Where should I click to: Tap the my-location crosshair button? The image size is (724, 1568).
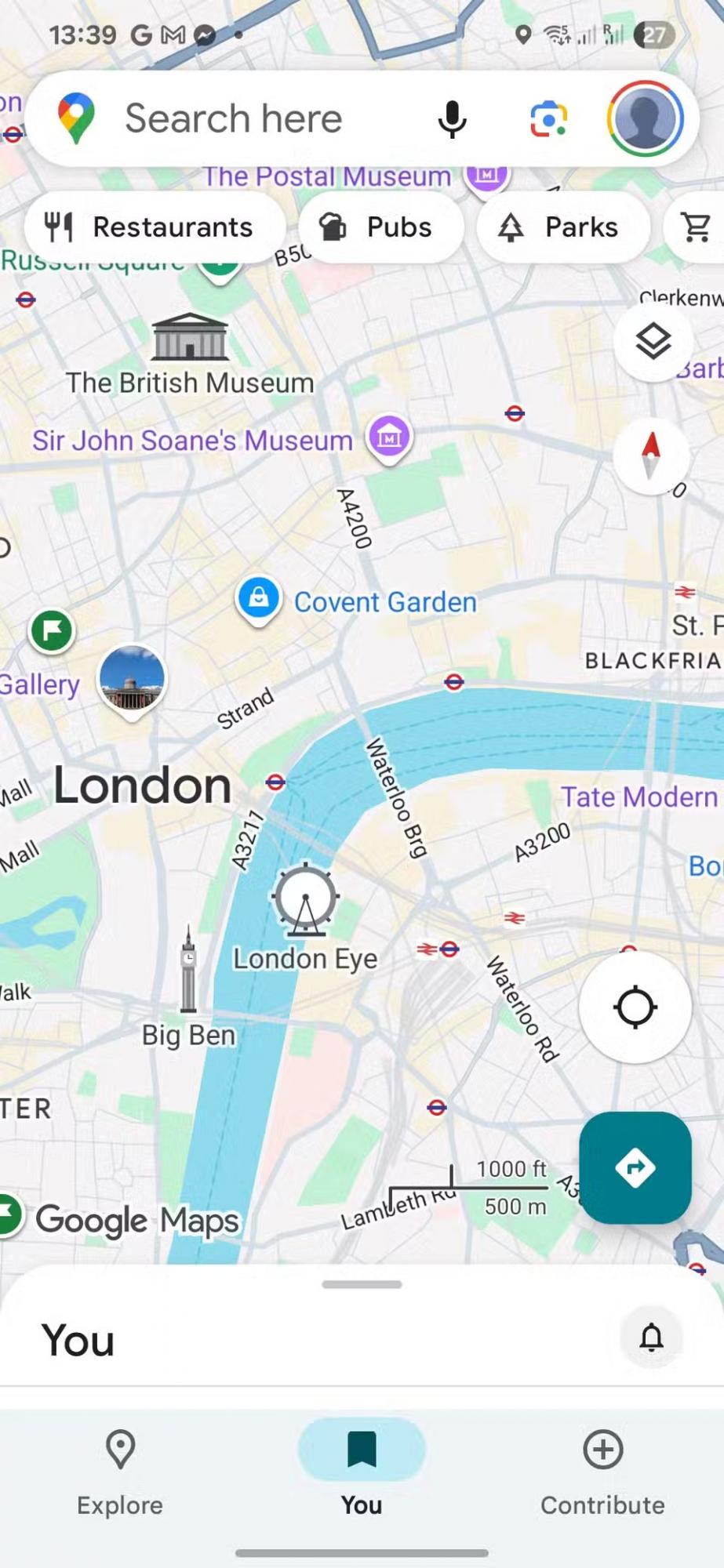635,1007
